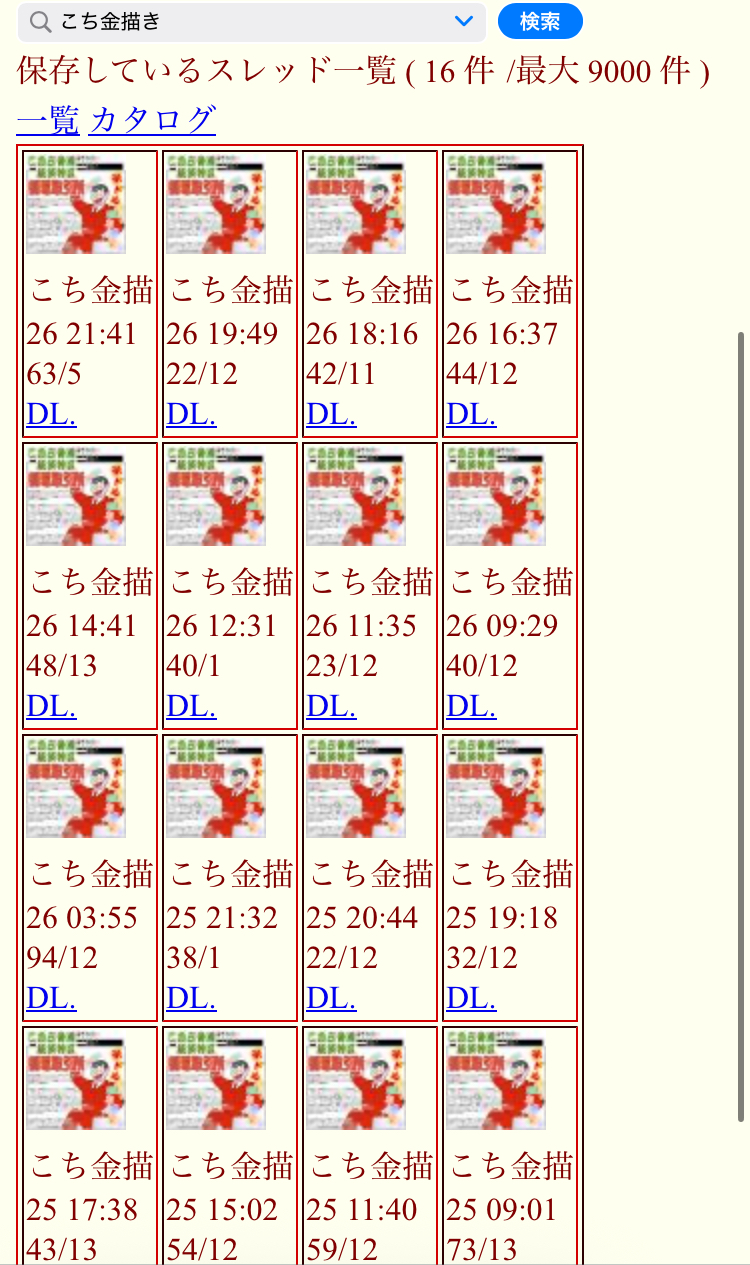Download the thread dated 26 11:35

tap(331, 706)
